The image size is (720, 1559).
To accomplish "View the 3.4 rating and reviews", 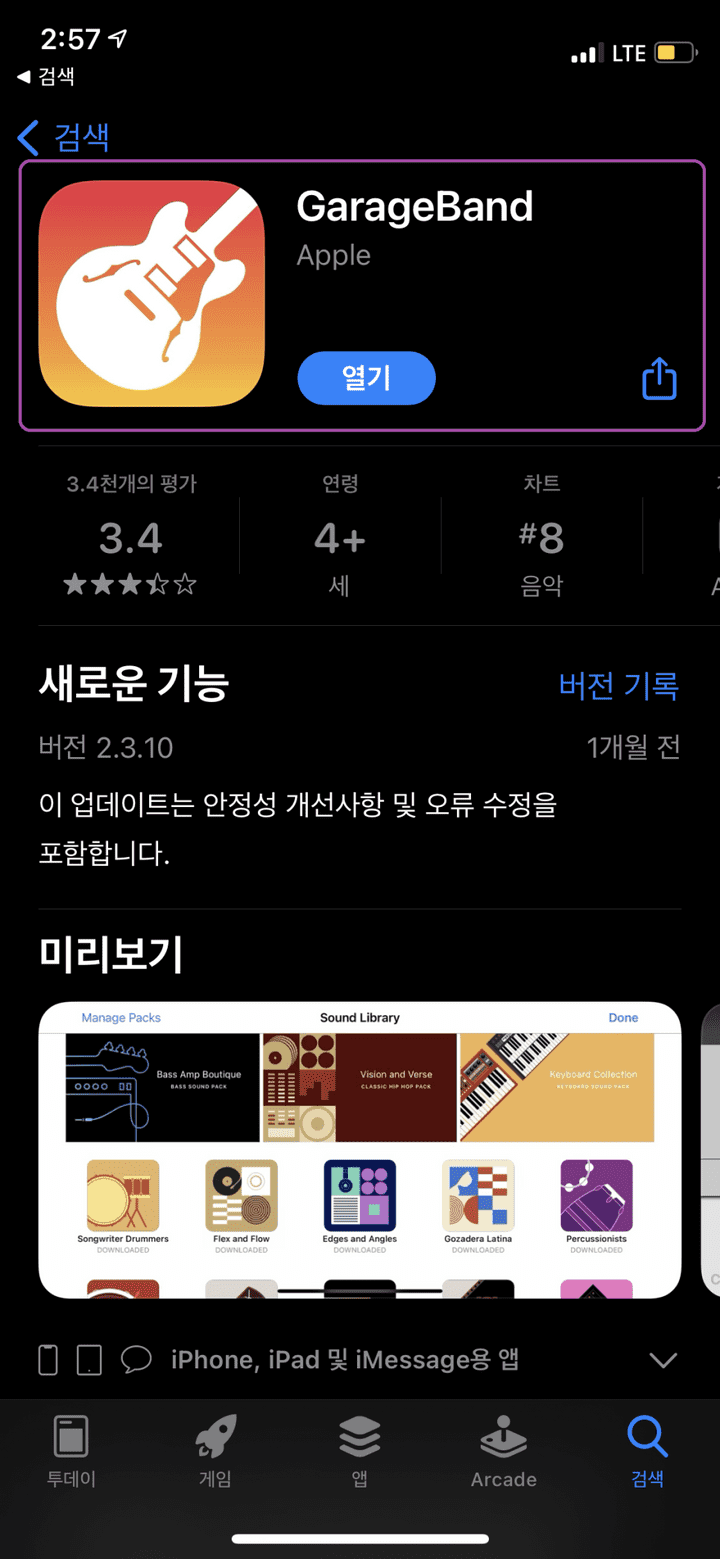I will pyautogui.click(x=131, y=540).
